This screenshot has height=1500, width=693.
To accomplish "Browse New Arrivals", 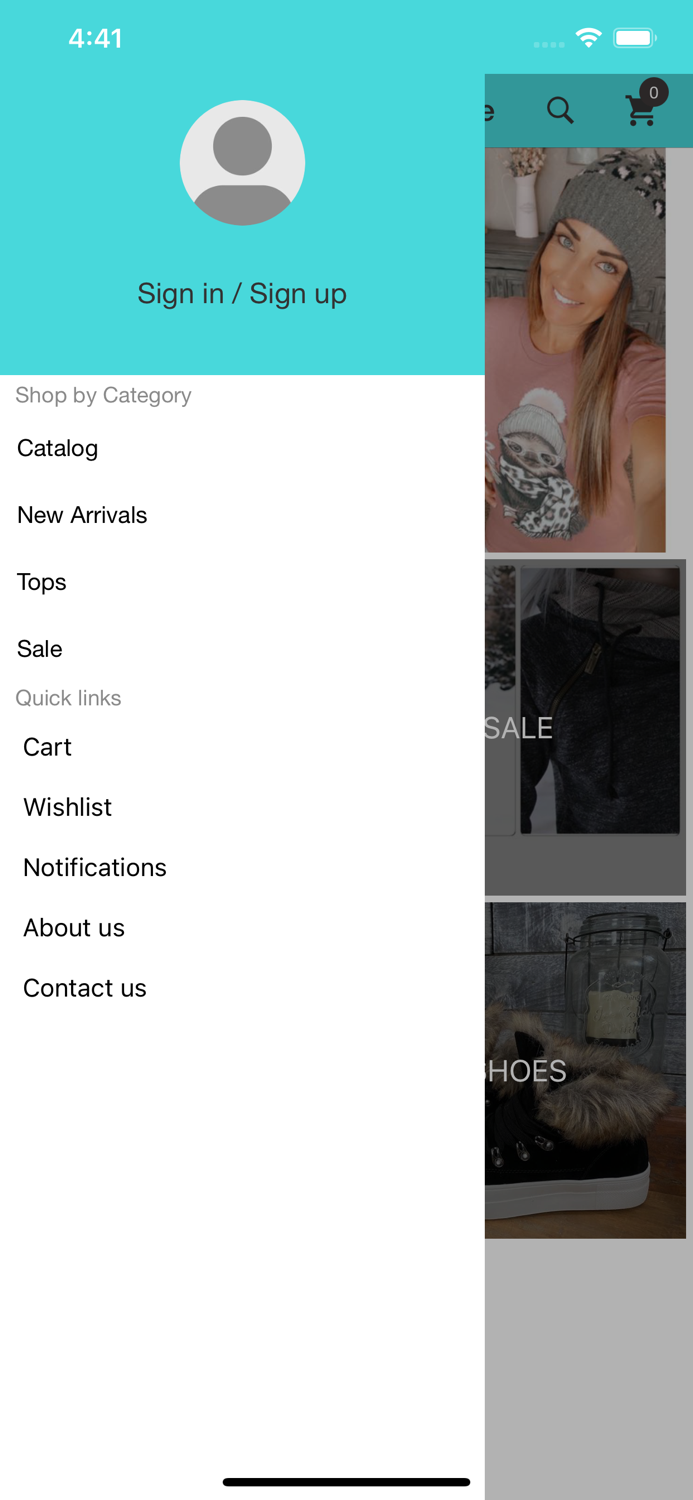I will point(82,515).
